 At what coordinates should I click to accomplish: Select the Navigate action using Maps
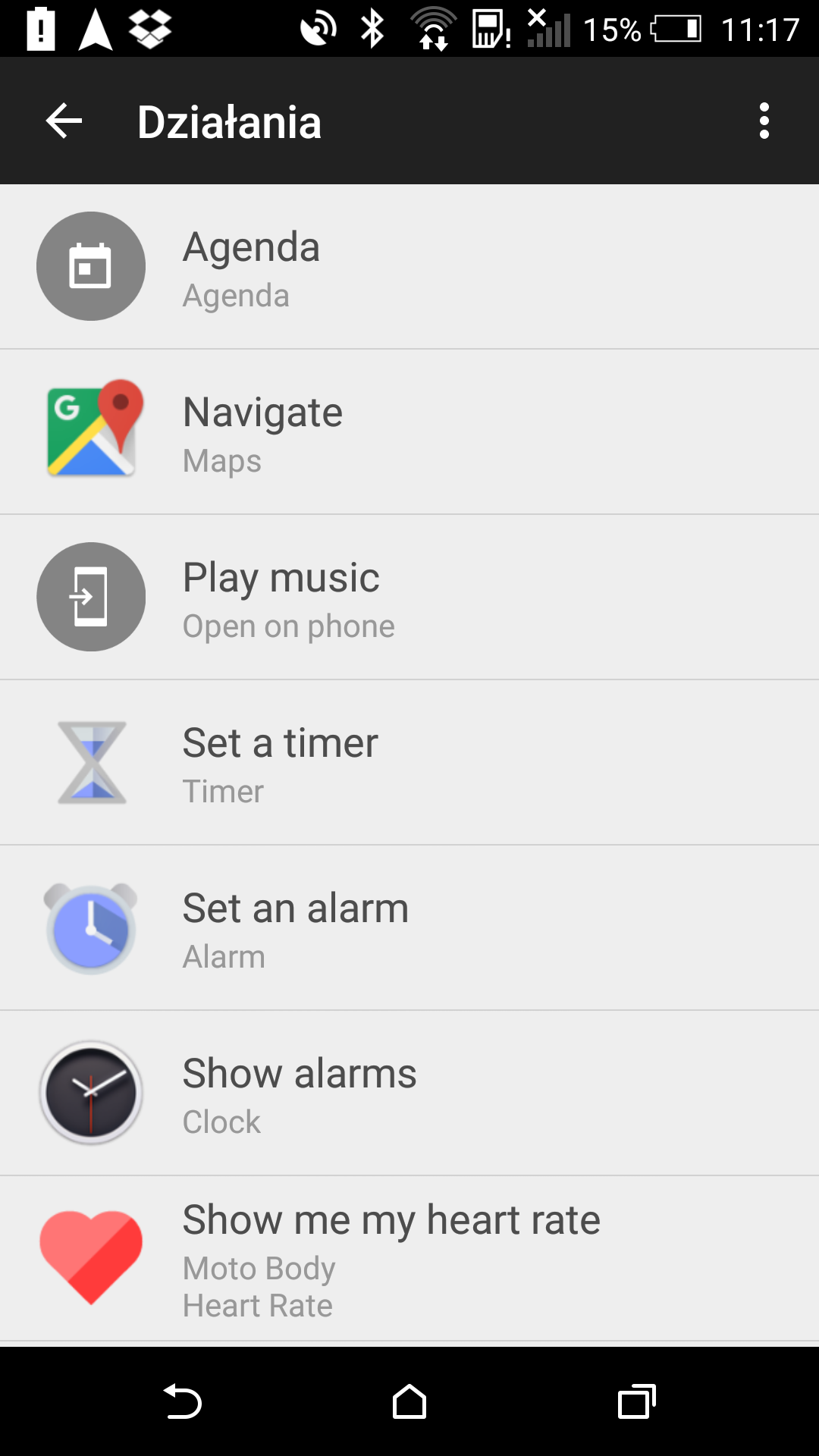(x=409, y=431)
